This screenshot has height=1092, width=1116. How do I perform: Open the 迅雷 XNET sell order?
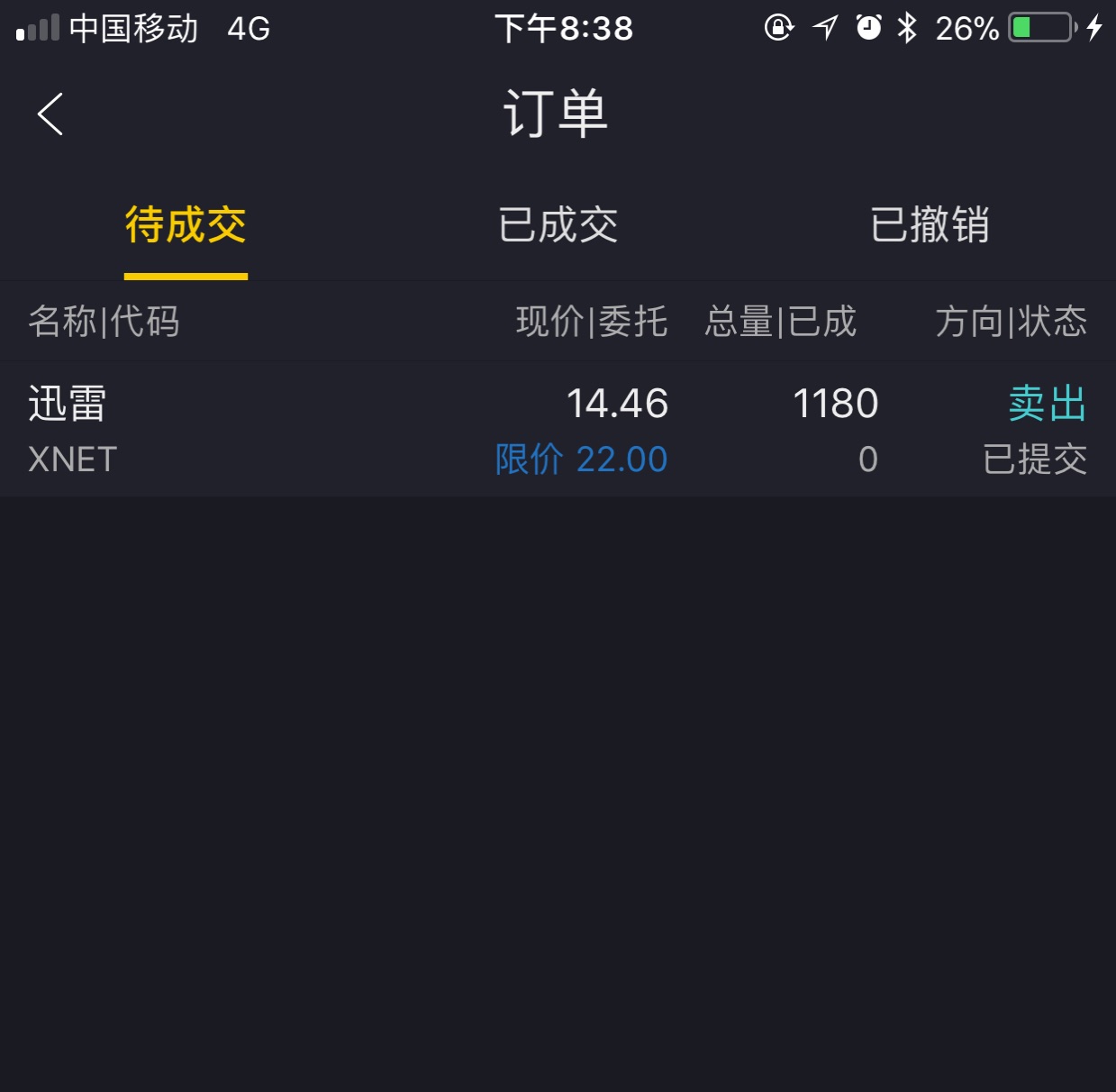pyautogui.click(x=558, y=430)
